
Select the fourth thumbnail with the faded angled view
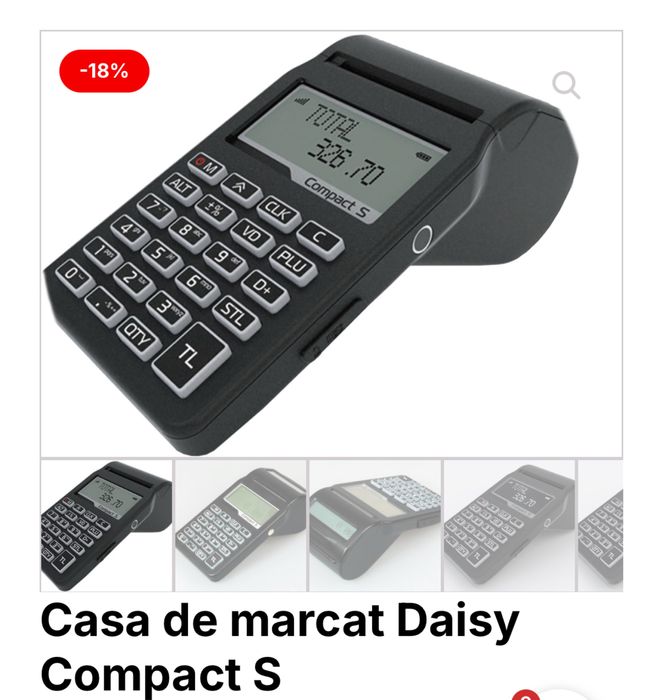[509, 525]
